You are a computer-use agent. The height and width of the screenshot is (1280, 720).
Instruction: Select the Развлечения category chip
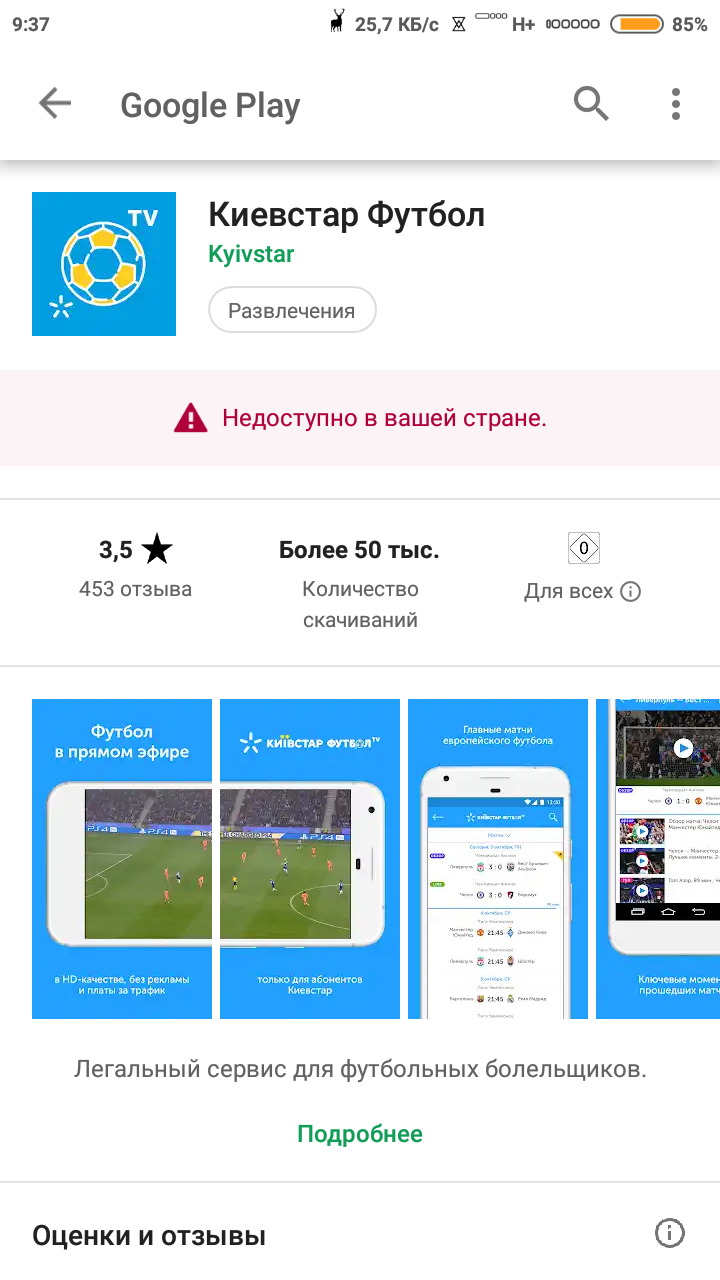point(292,310)
